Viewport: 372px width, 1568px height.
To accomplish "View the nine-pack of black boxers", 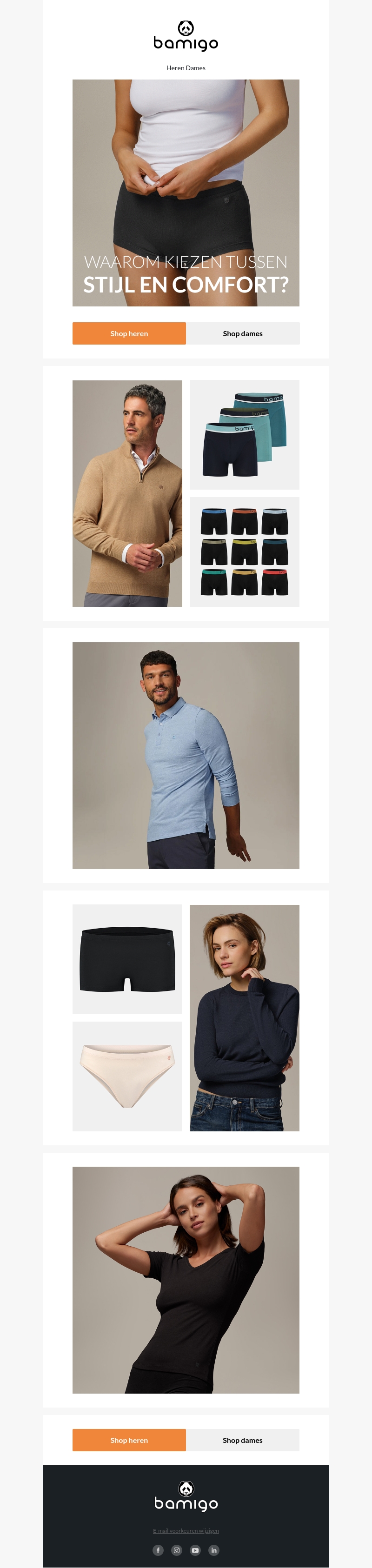I will tap(244, 551).
